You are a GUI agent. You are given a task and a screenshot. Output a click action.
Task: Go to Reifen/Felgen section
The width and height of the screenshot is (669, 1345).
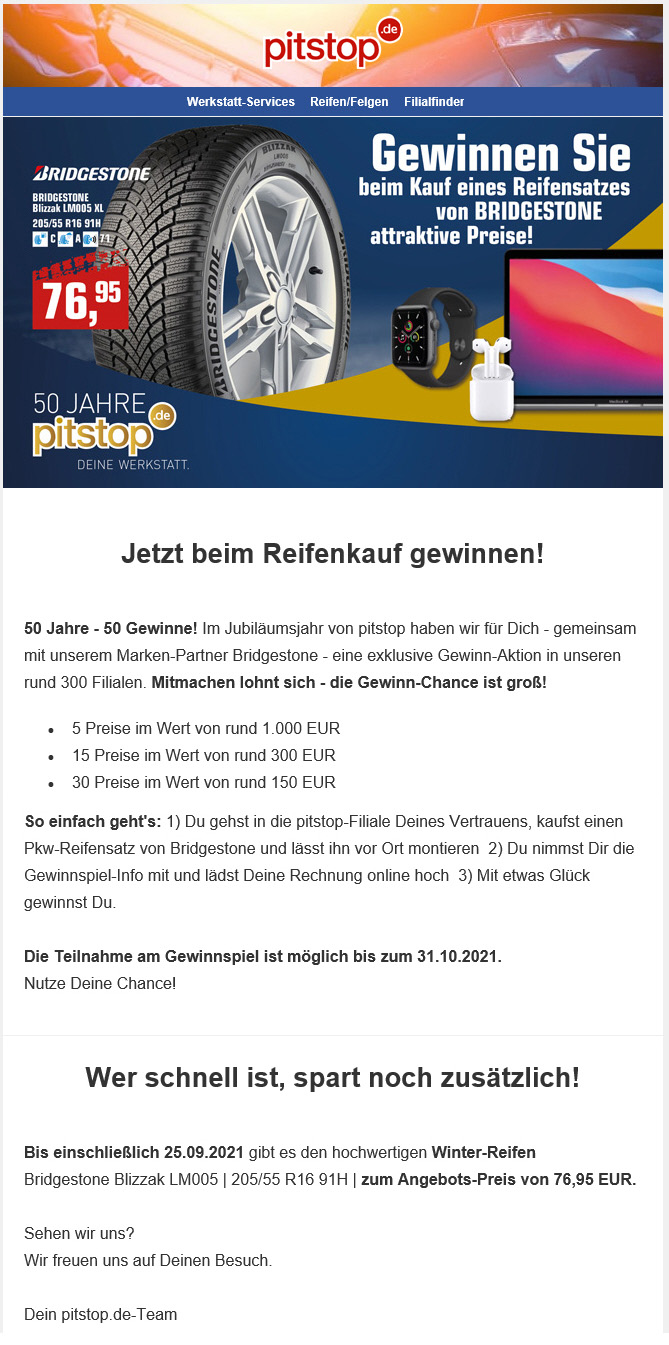350,102
